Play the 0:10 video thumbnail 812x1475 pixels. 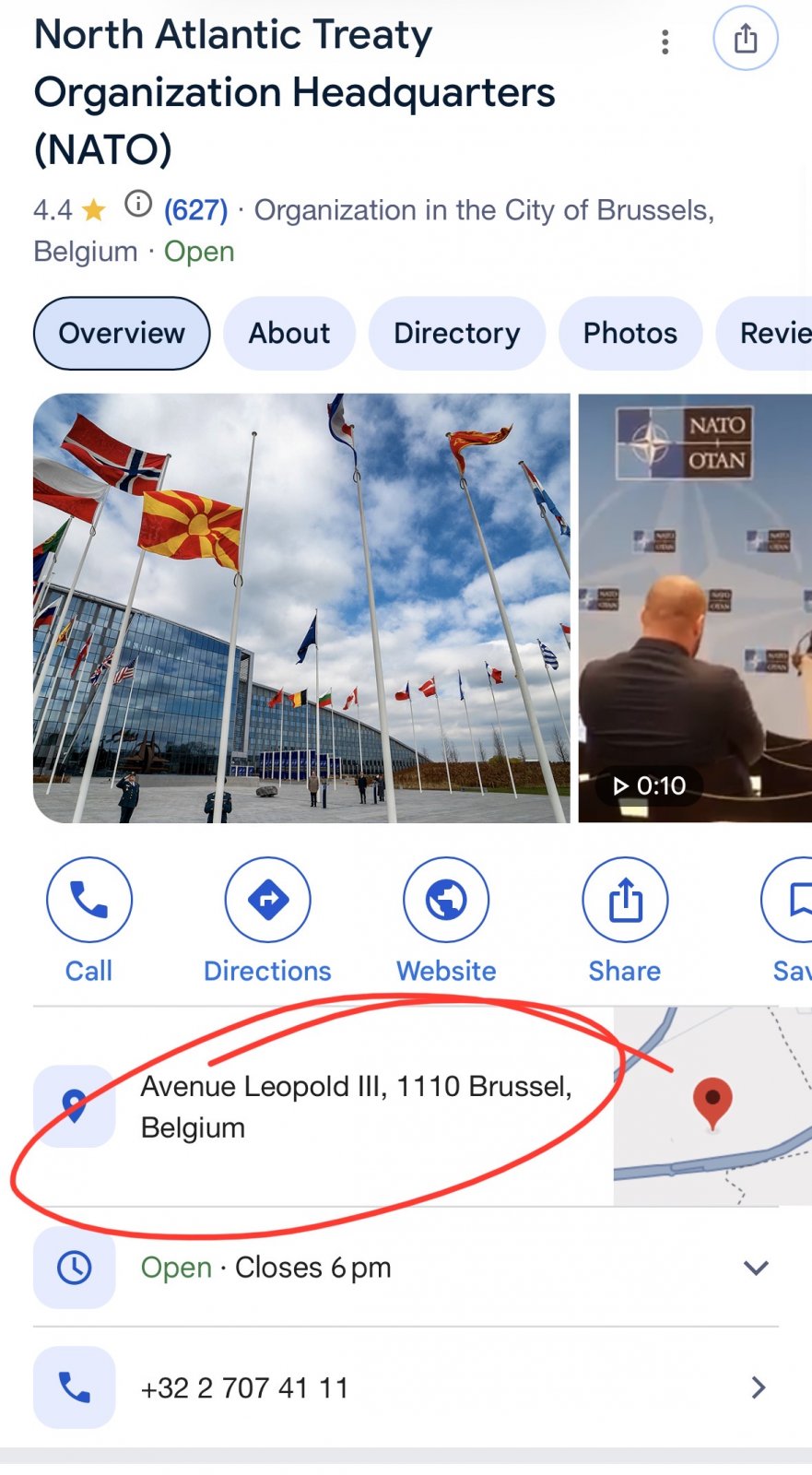pos(695,608)
